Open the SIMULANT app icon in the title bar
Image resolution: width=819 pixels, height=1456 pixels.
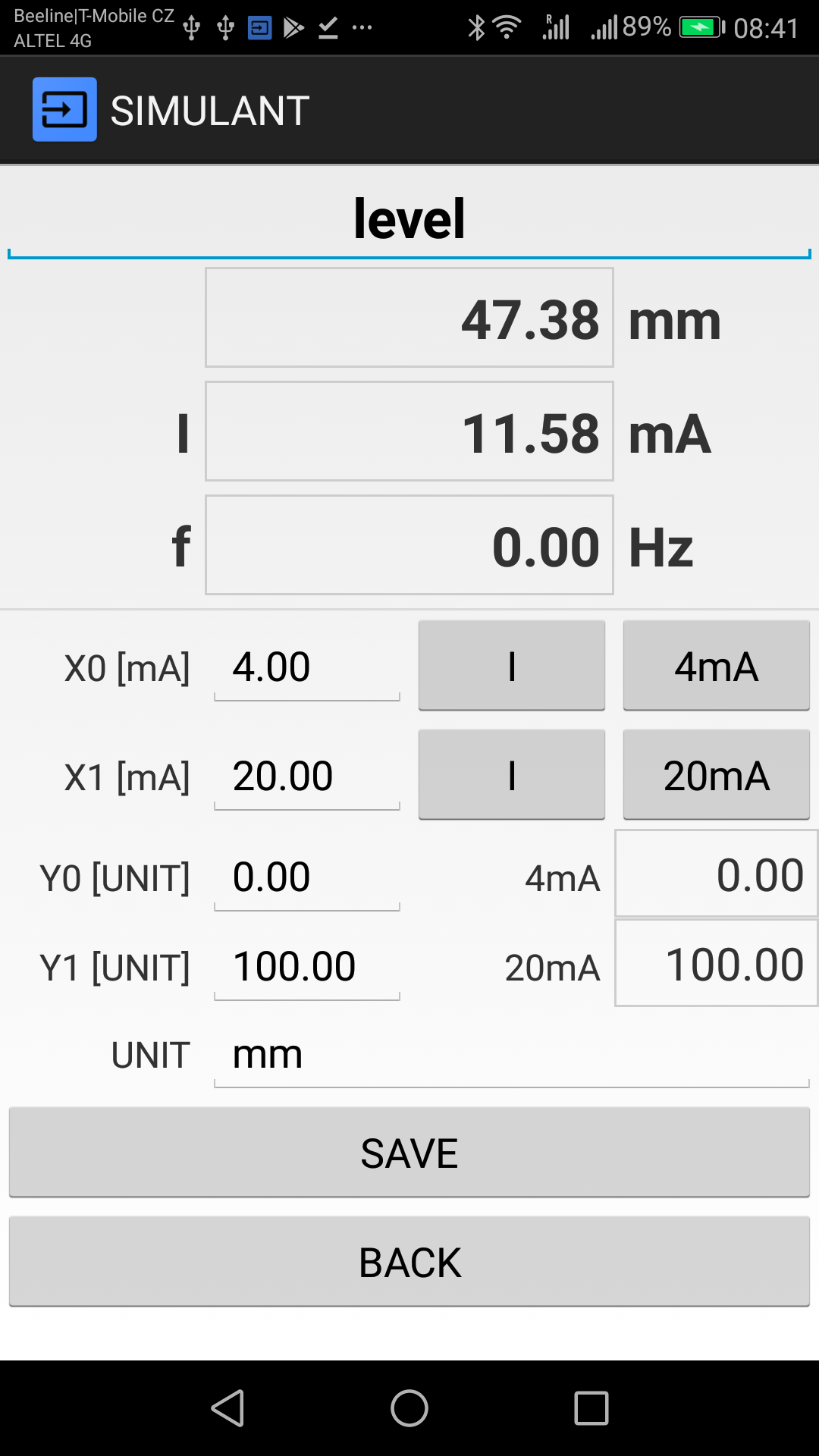pos(64,109)
